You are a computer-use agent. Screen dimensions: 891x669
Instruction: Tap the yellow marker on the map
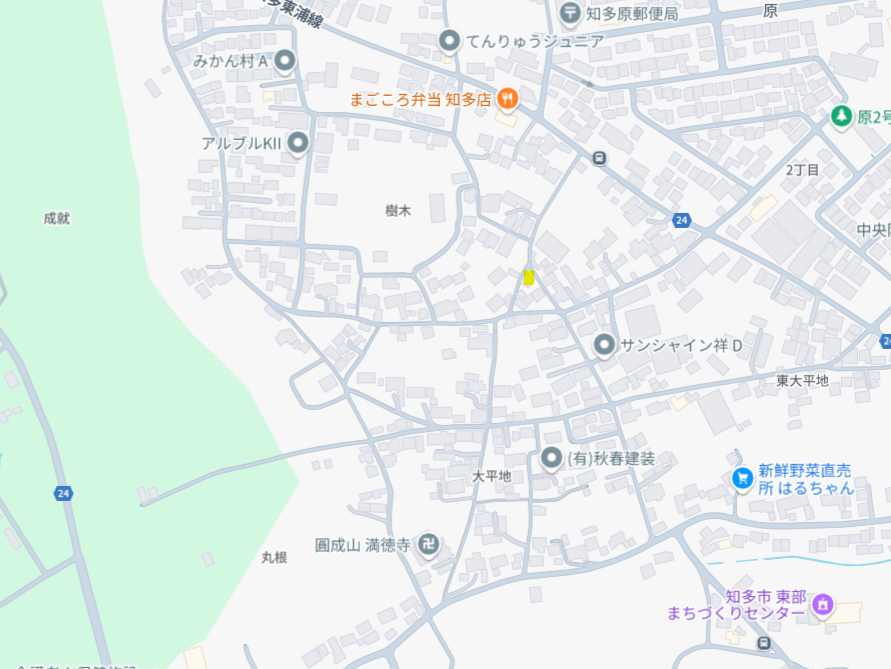(x=529, y=278)
